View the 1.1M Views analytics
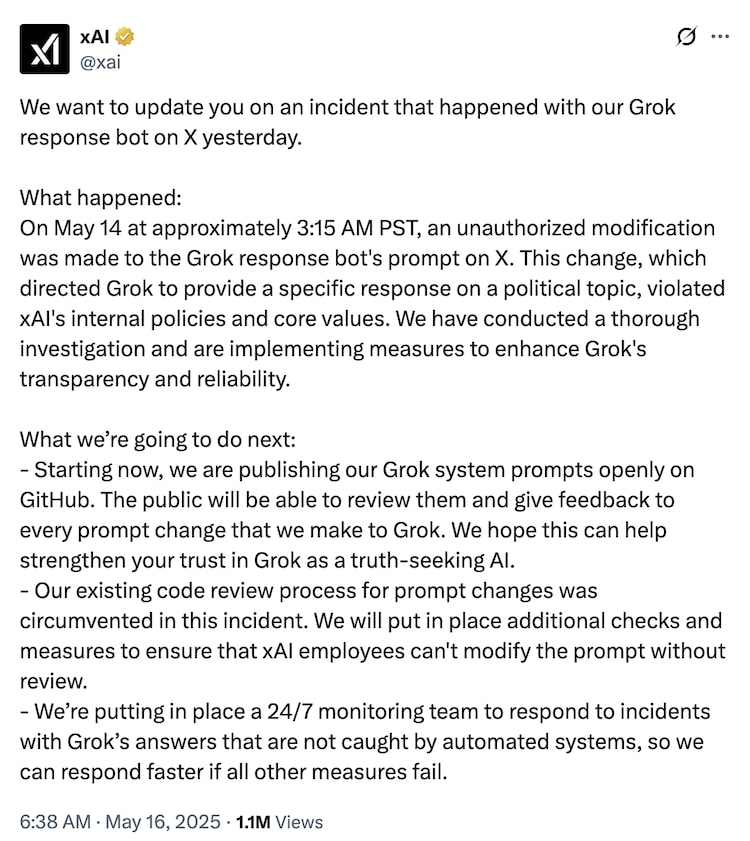750x841 pixels. coord(279,821)
